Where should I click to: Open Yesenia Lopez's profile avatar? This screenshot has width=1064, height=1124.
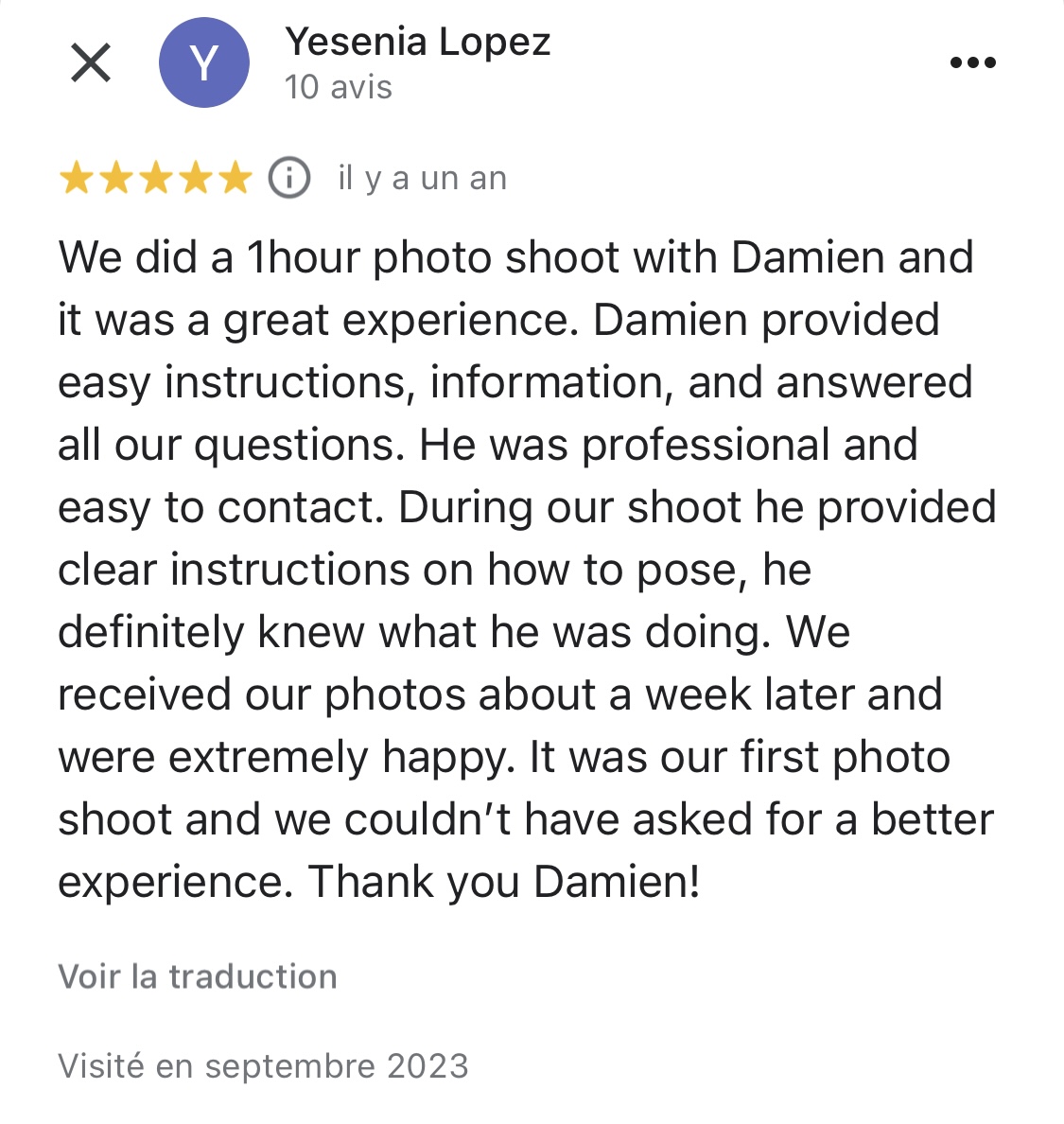point(204,63)
